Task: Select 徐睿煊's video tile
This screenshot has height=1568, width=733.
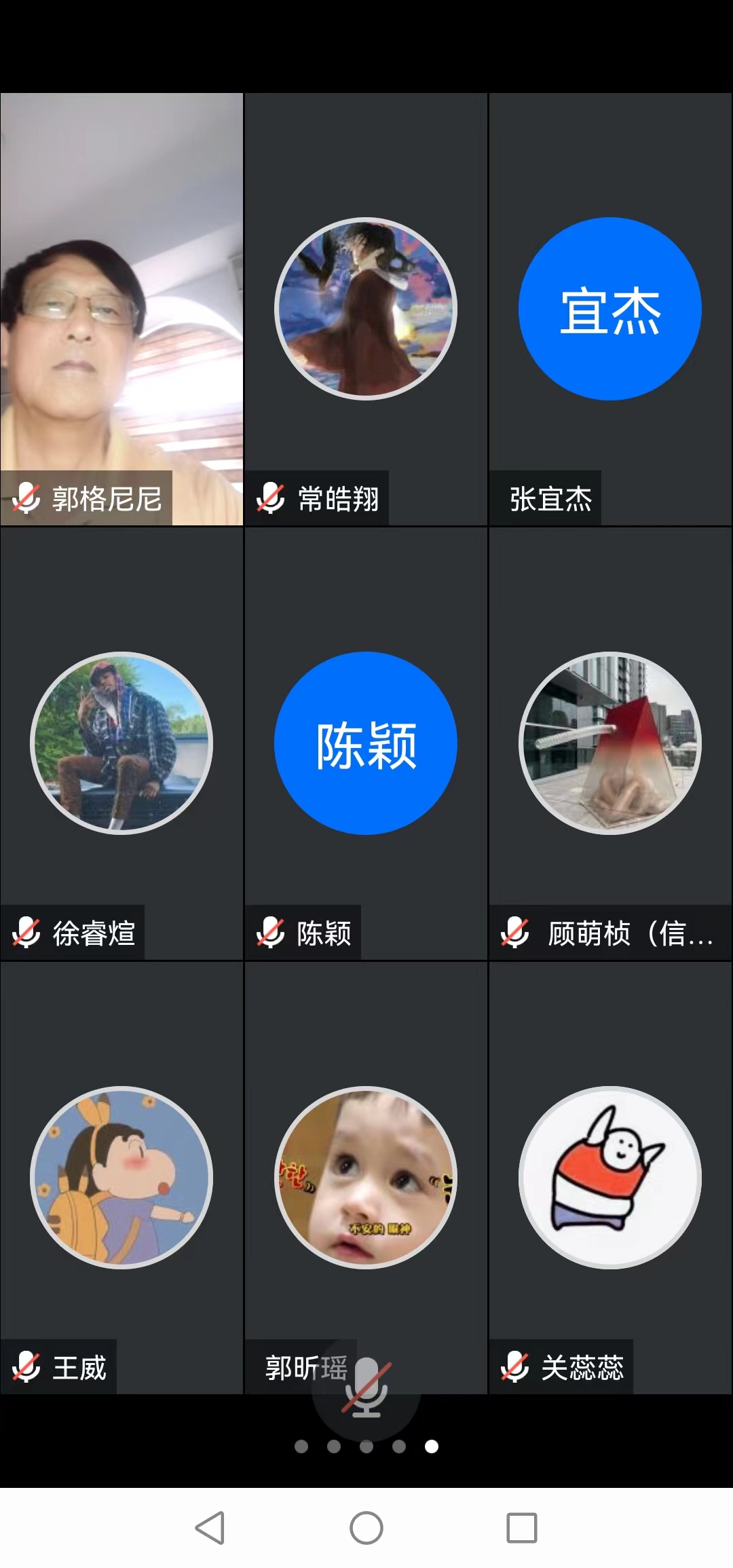Action: tap(121, 743)
